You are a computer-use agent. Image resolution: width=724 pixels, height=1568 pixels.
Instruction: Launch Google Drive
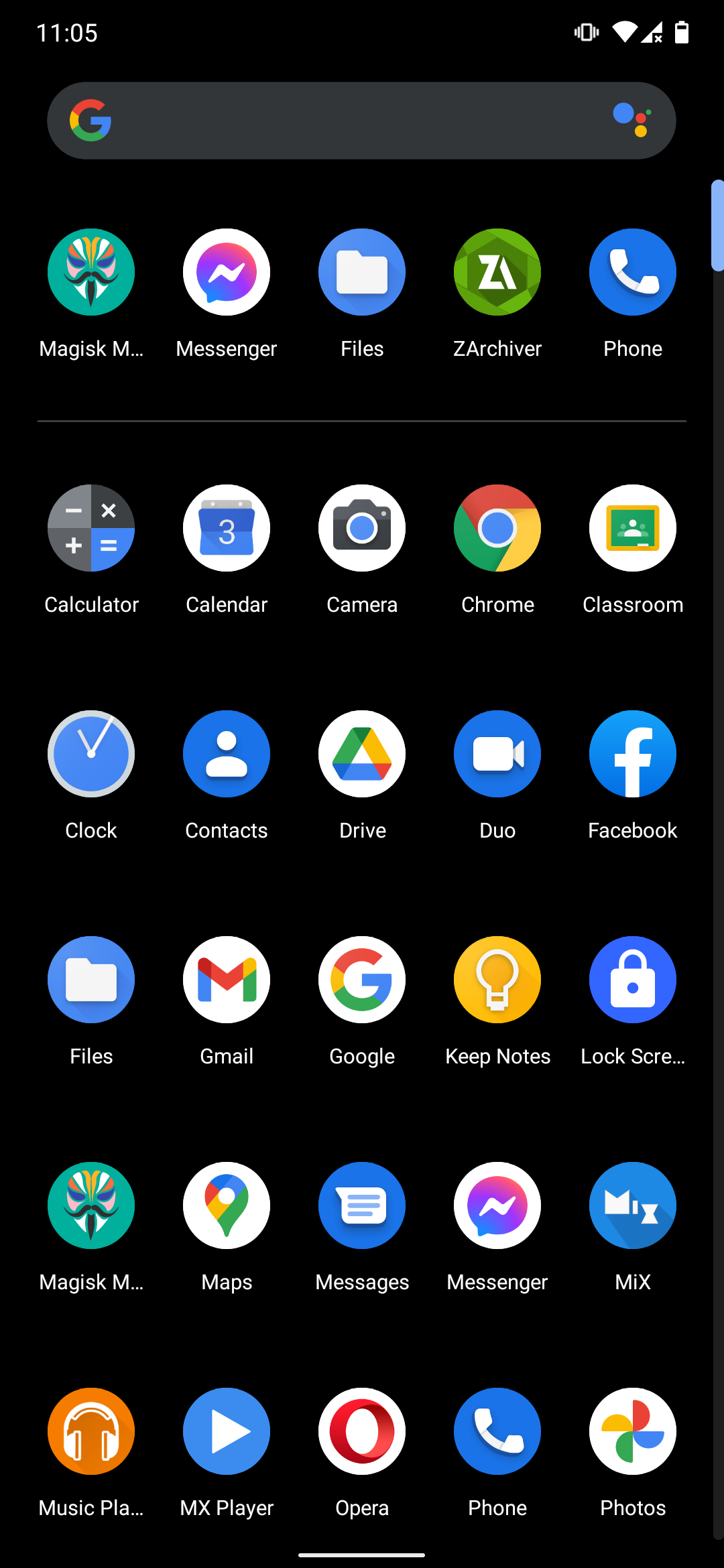pos(362,754)
